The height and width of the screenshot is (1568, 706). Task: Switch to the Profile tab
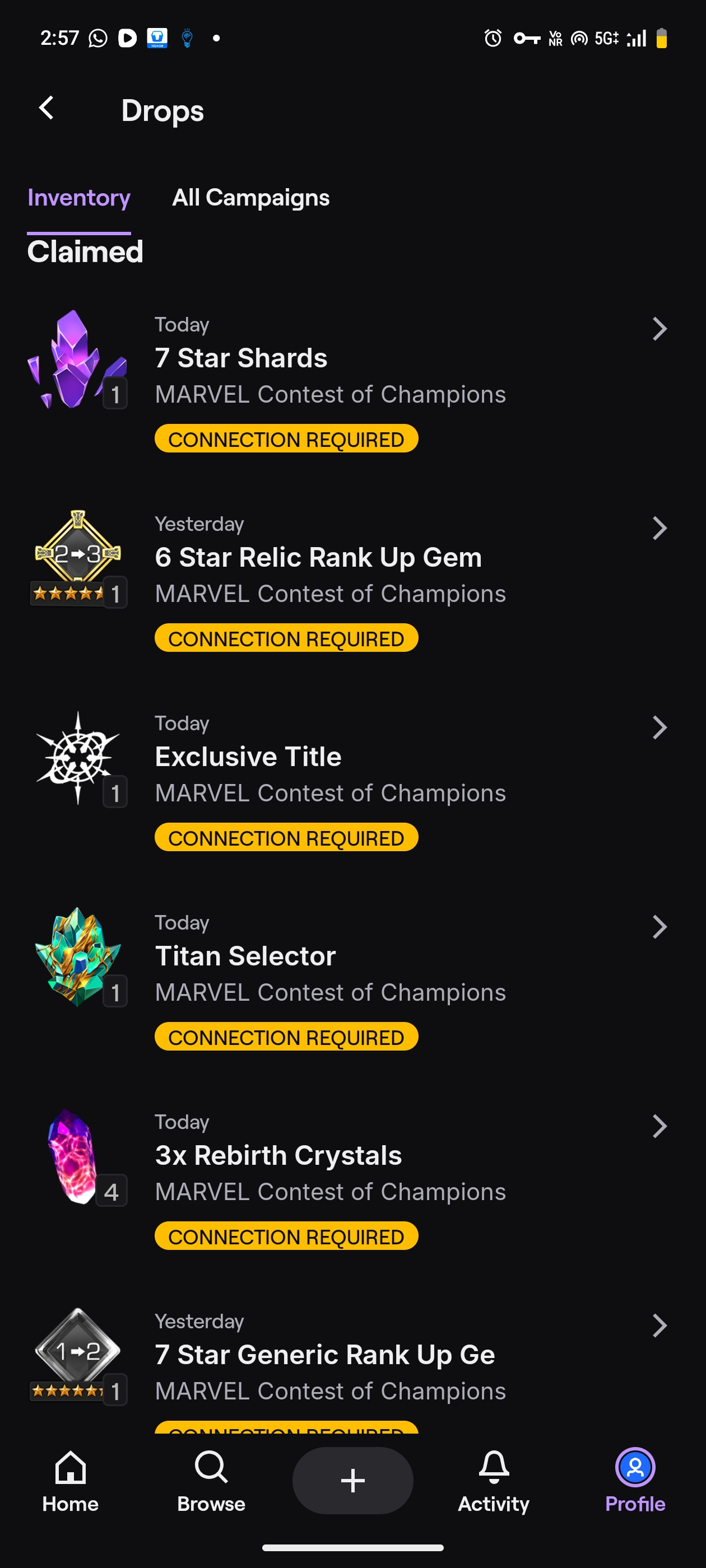pos(635,1480)
